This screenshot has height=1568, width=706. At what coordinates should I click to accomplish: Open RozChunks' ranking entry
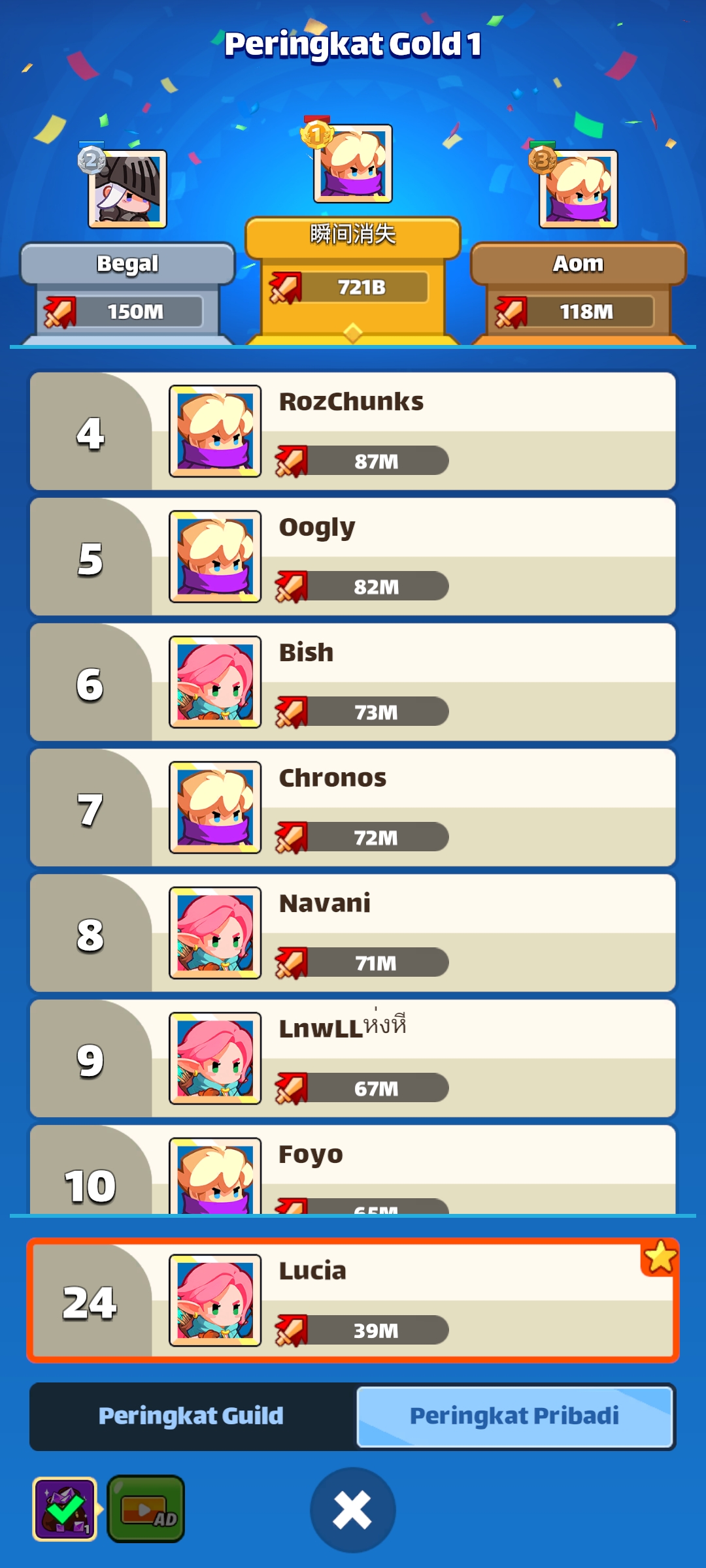point(353,431)
